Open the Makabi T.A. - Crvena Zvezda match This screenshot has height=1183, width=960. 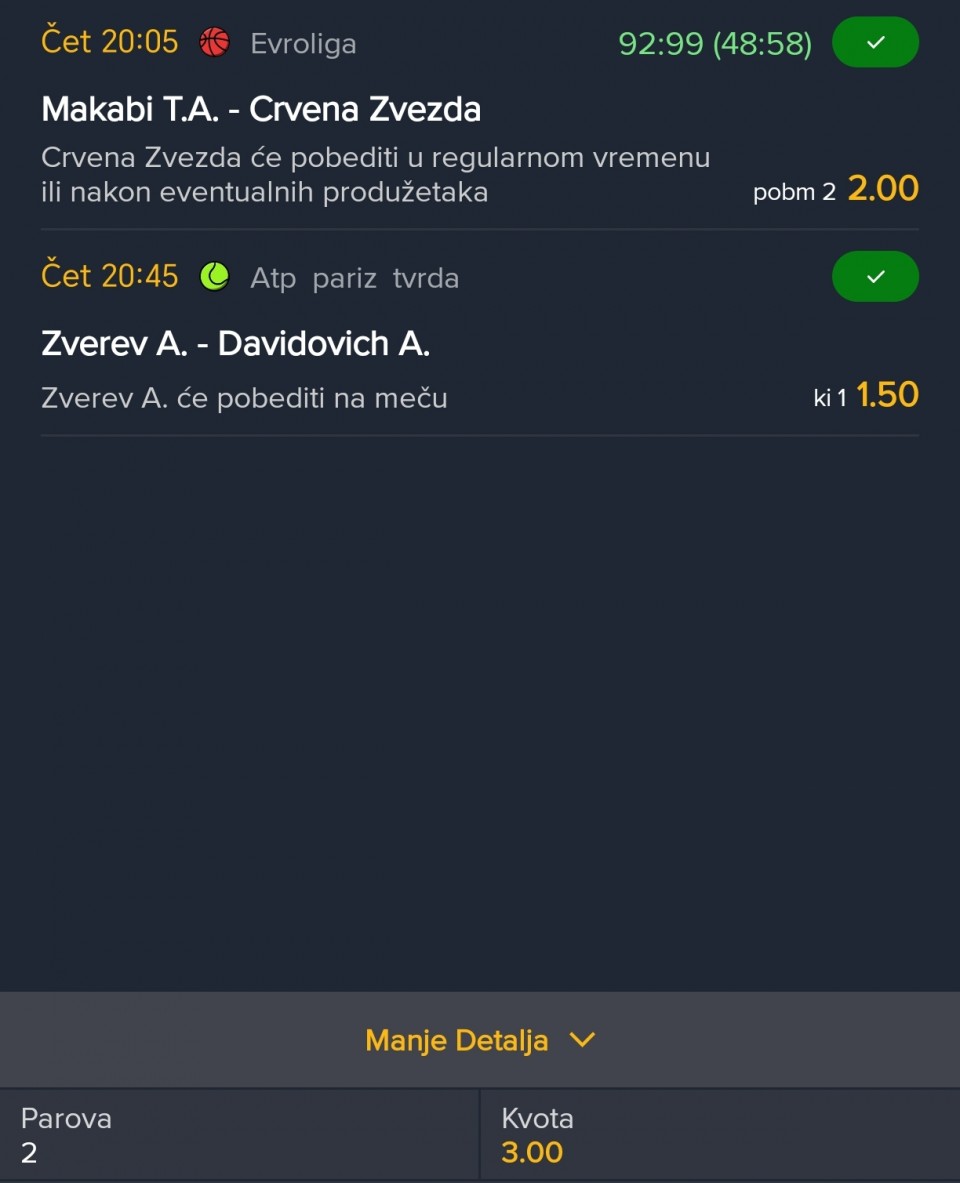click(x=261, y=109)
